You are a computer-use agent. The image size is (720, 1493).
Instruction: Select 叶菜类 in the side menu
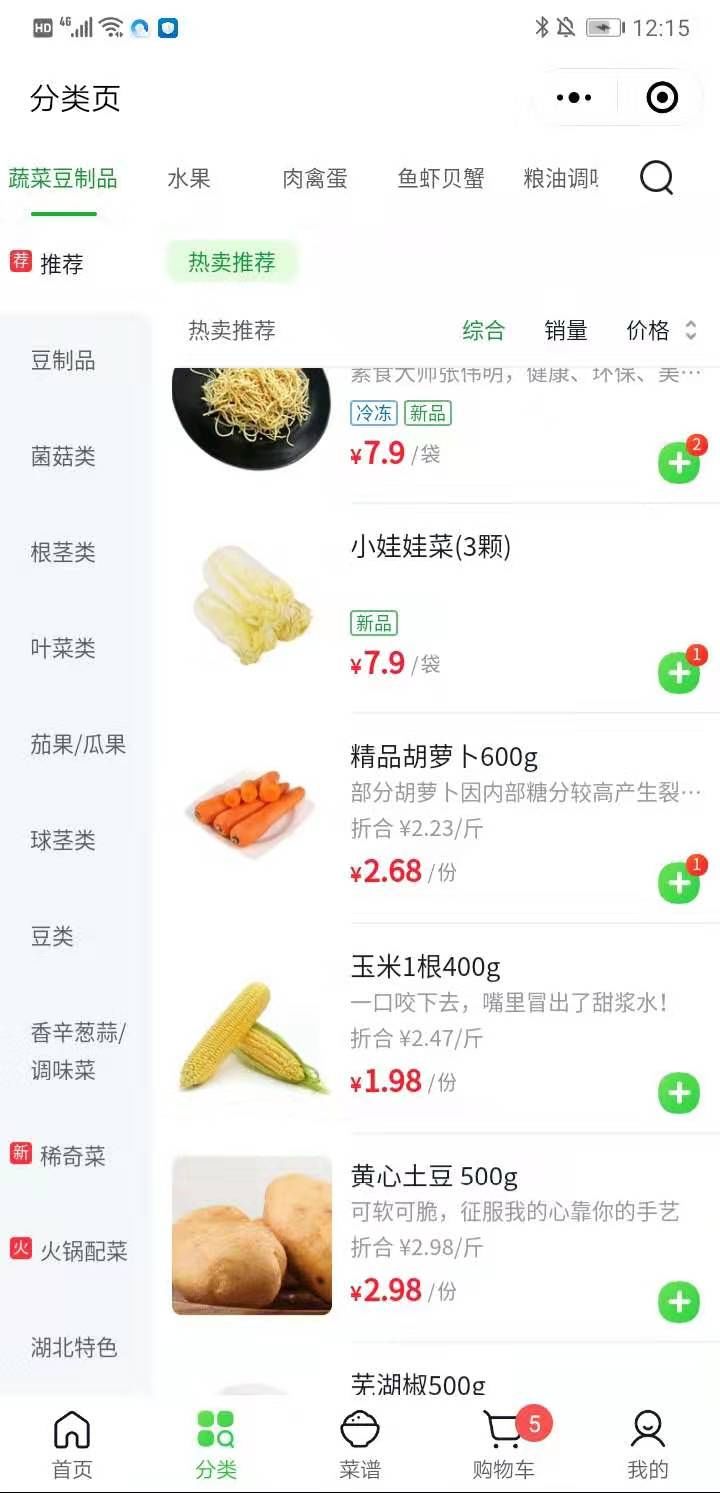point(63,649)
